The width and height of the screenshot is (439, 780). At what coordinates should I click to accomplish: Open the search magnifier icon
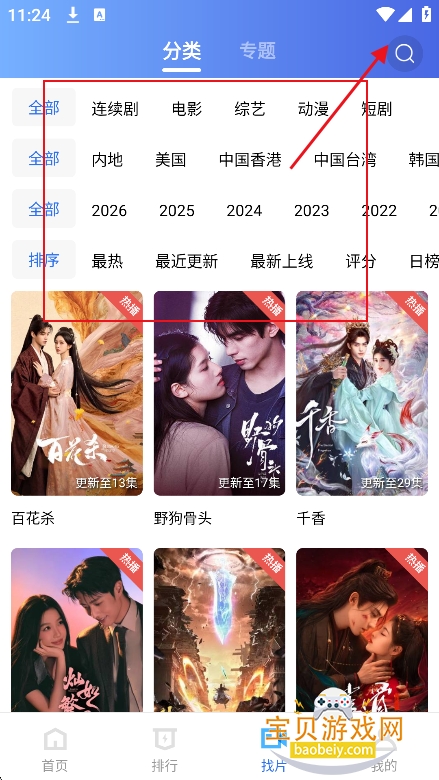pyautogui.click(x=405, y=53)
